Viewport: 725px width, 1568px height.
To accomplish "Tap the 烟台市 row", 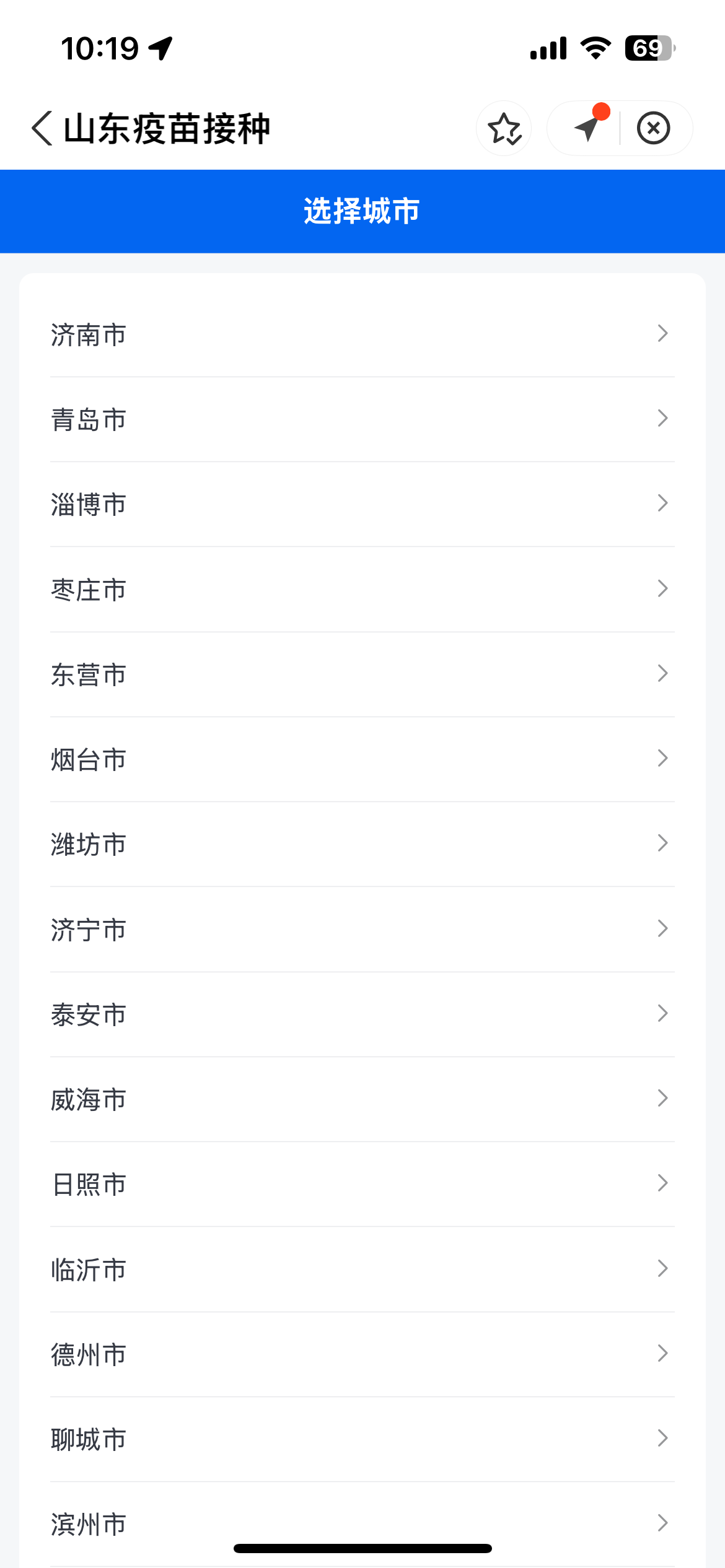I will 362,759.
